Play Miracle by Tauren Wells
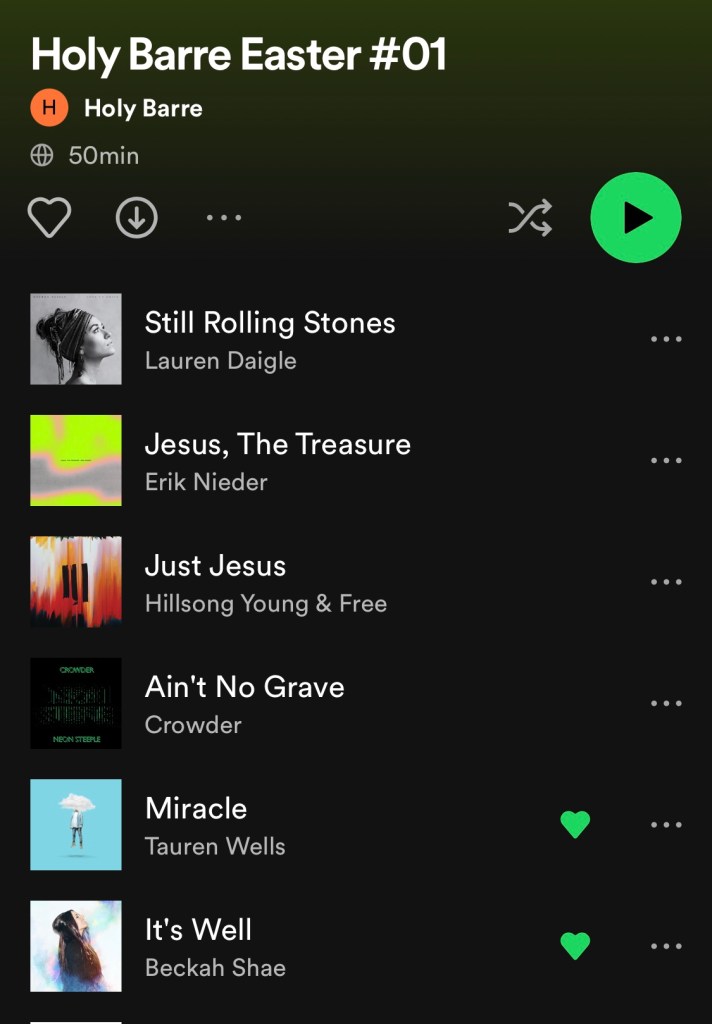 (x=215, y=825)
